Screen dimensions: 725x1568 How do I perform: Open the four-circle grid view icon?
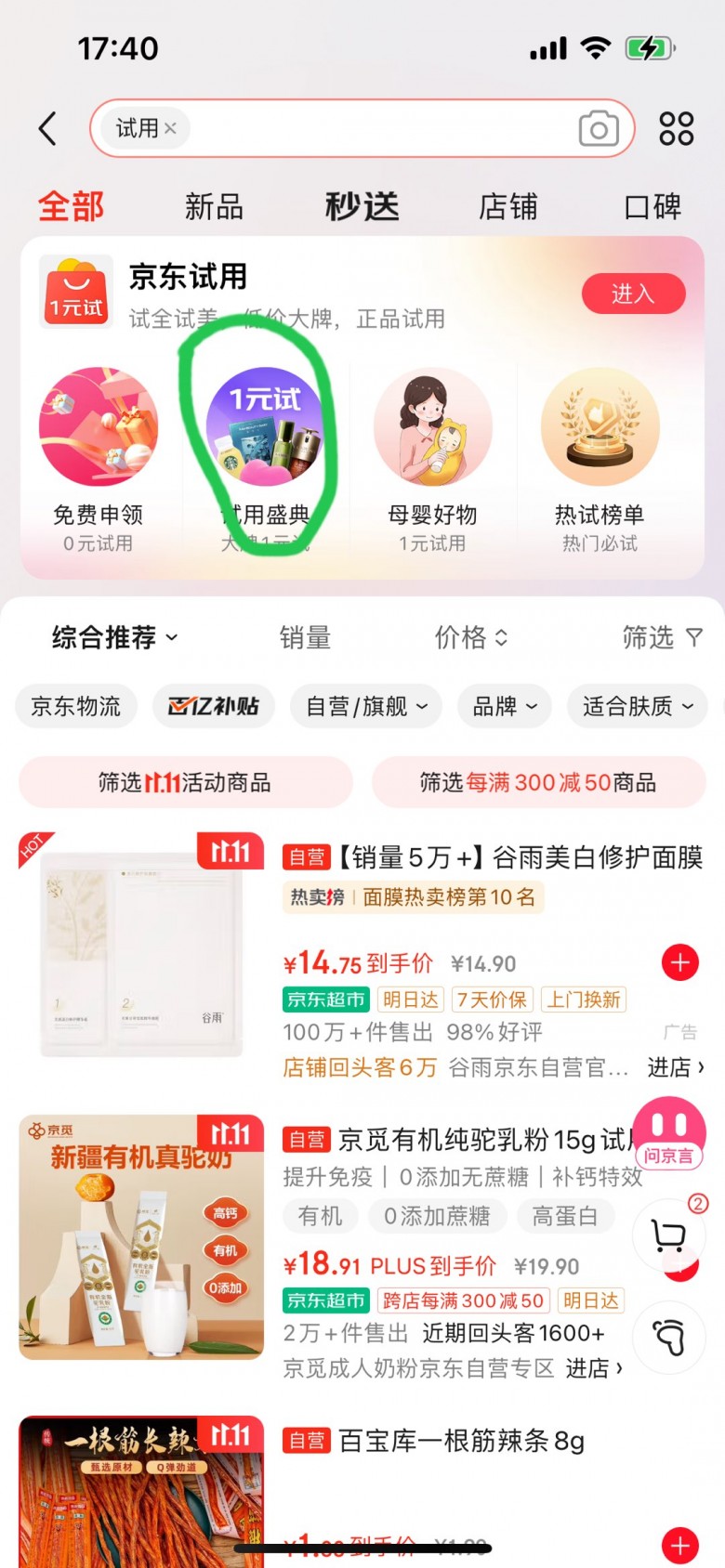[x=676, y=129]
